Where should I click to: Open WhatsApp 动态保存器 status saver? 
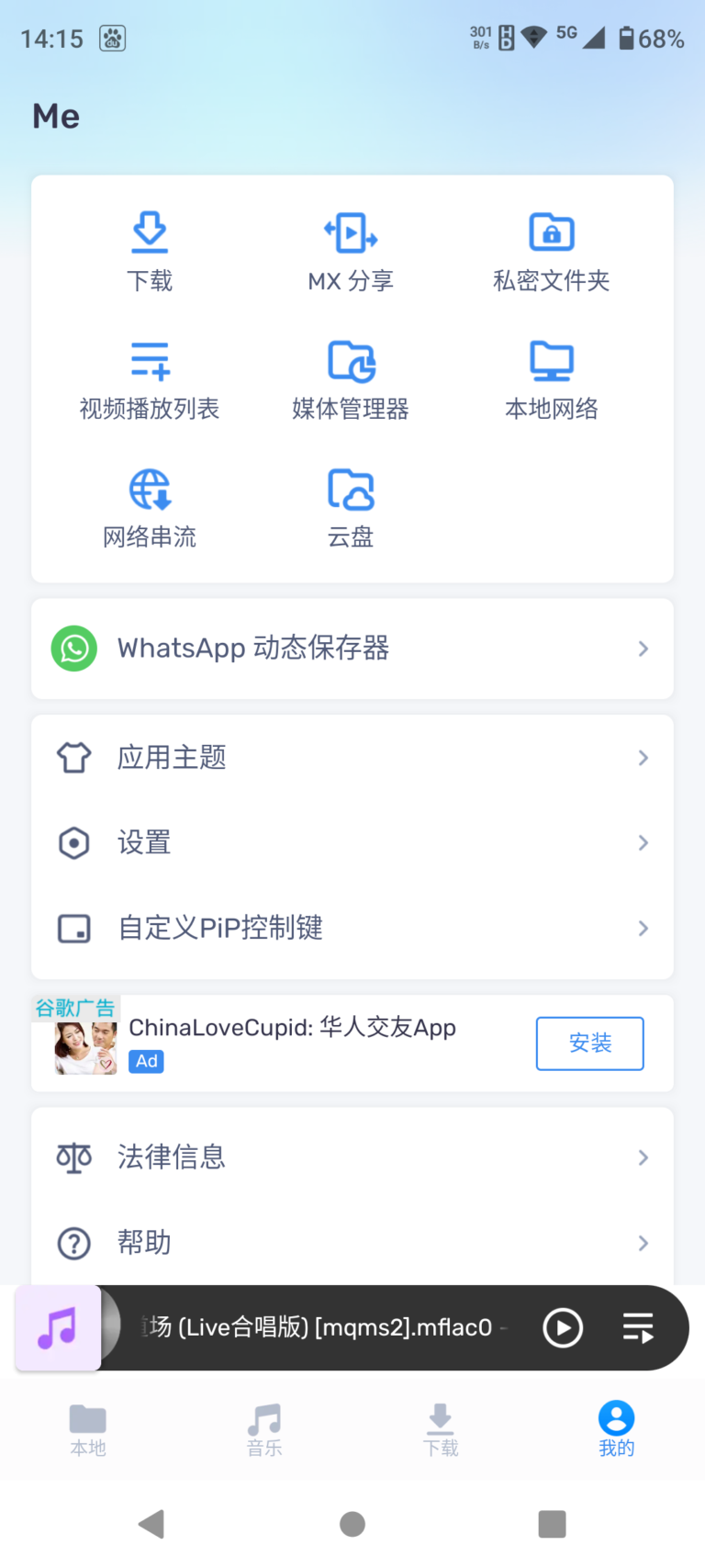[x=352, y=649]
